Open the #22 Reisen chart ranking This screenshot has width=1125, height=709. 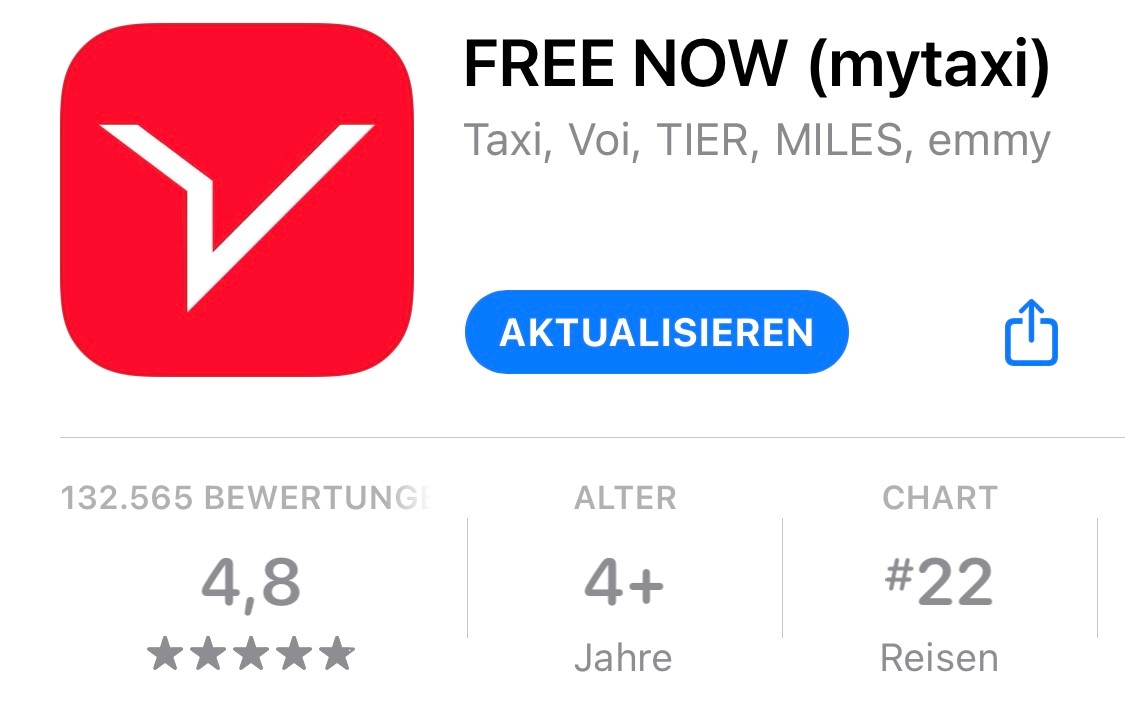pos(939,582)
